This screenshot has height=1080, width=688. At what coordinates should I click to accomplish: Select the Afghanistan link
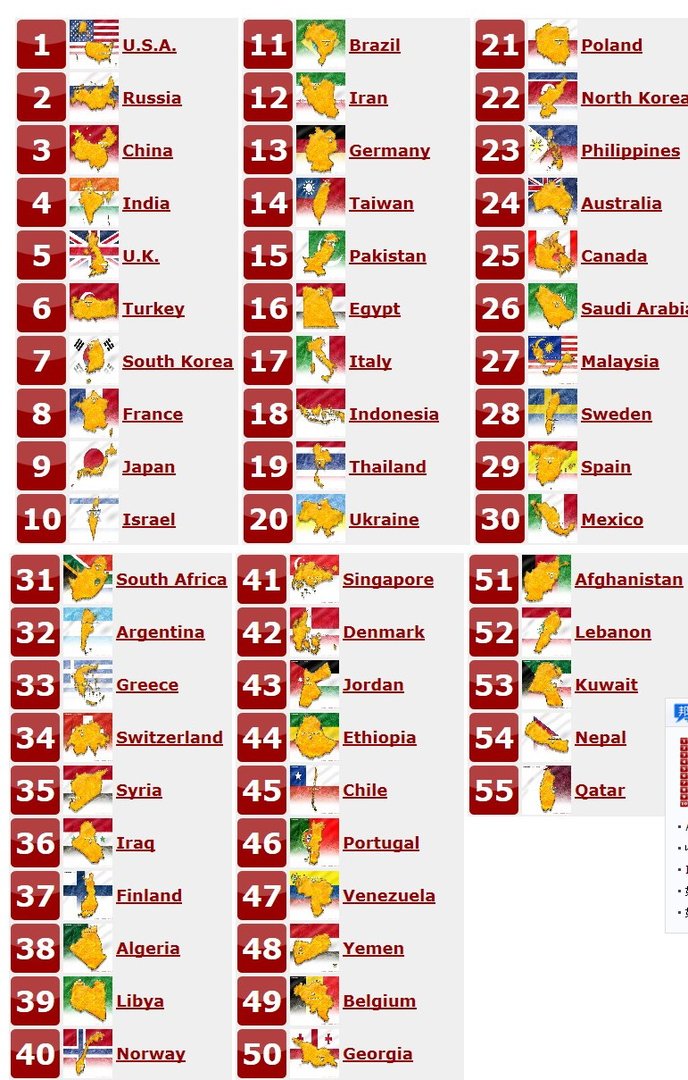[628, 580]
